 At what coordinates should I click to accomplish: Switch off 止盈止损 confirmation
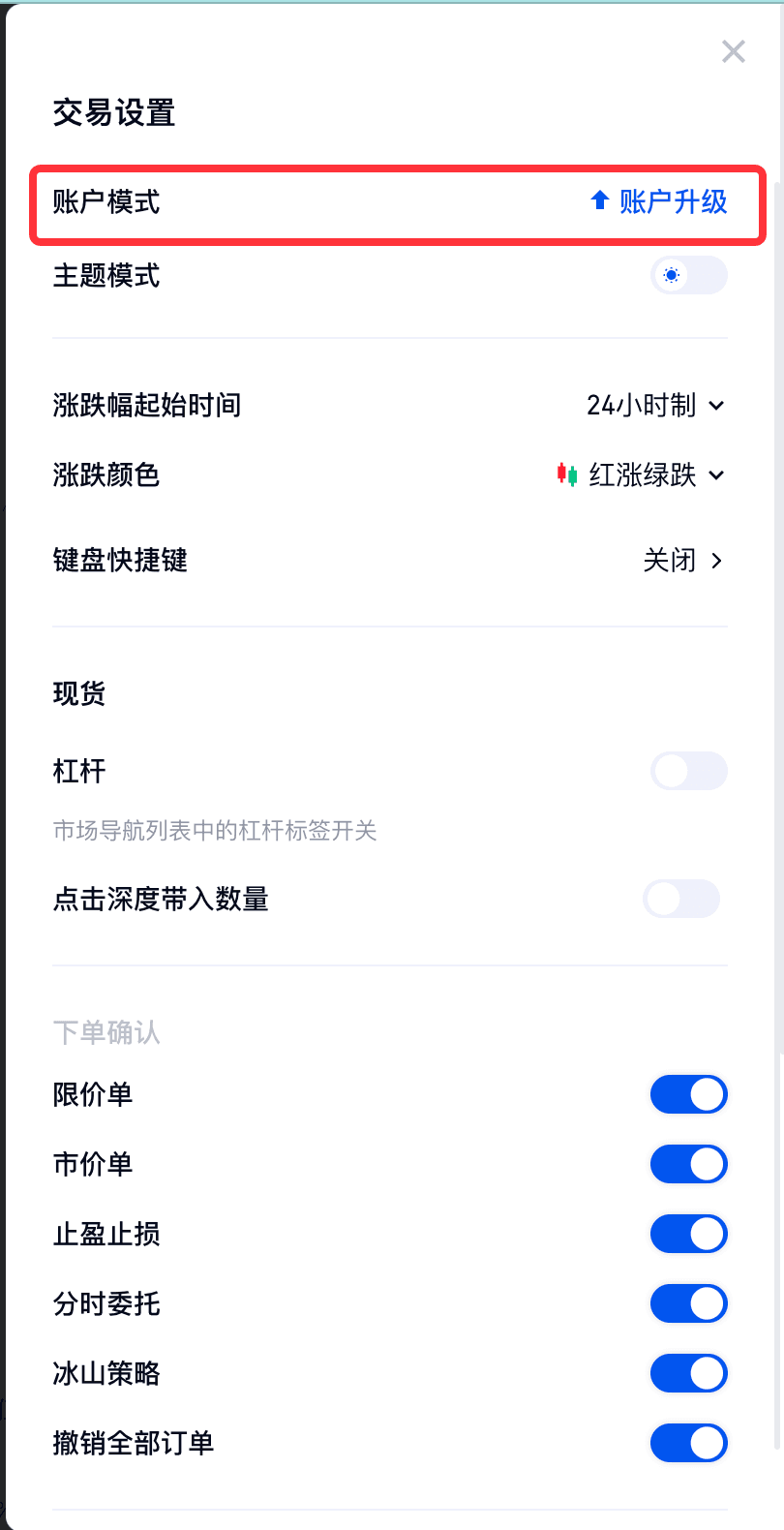tap(688, 1234)
